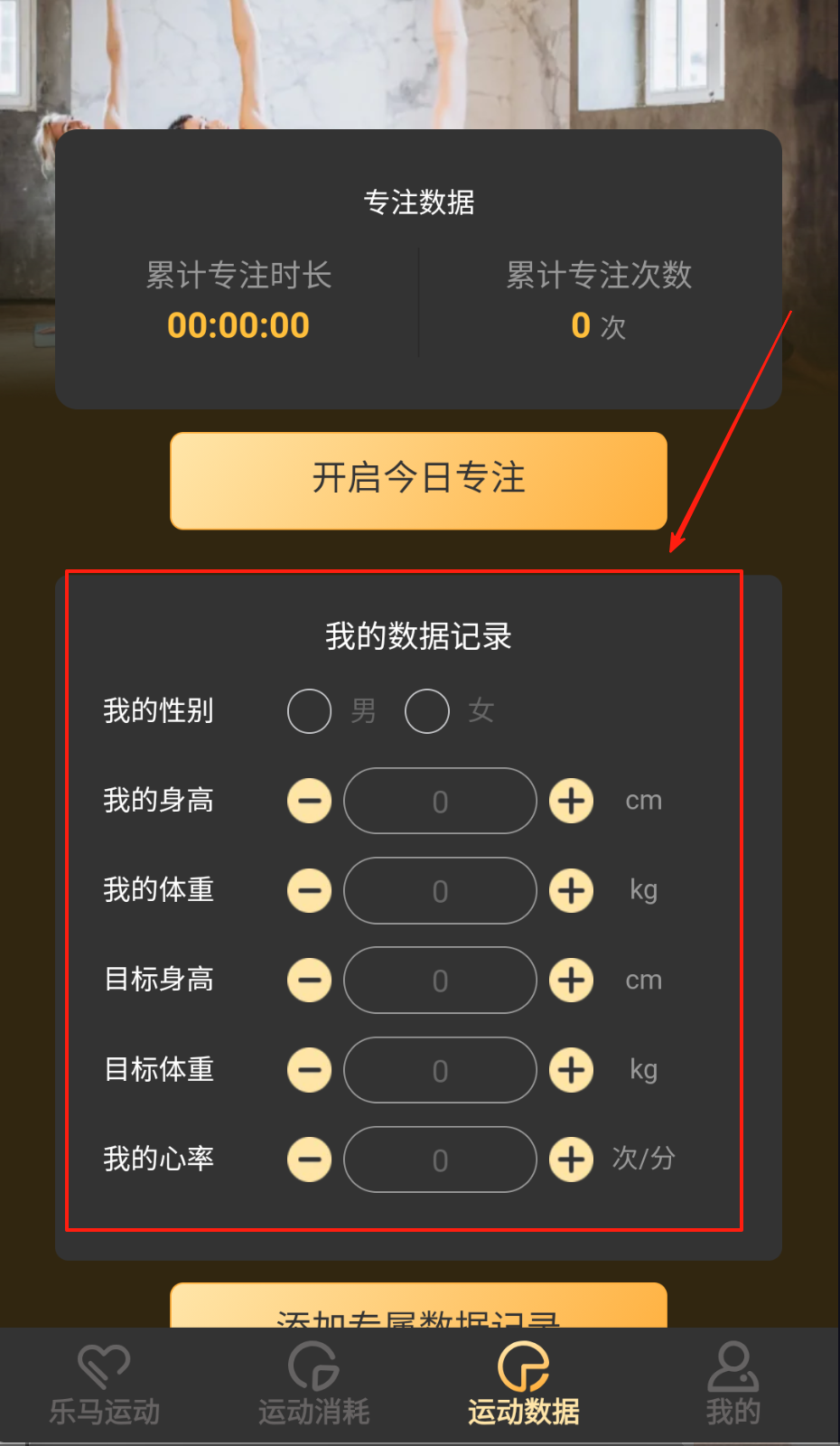Screen dimensions: 840x1446
Task: Increase 目标身高 using plus
Action: pyautogui.click(x=571, y=980)
